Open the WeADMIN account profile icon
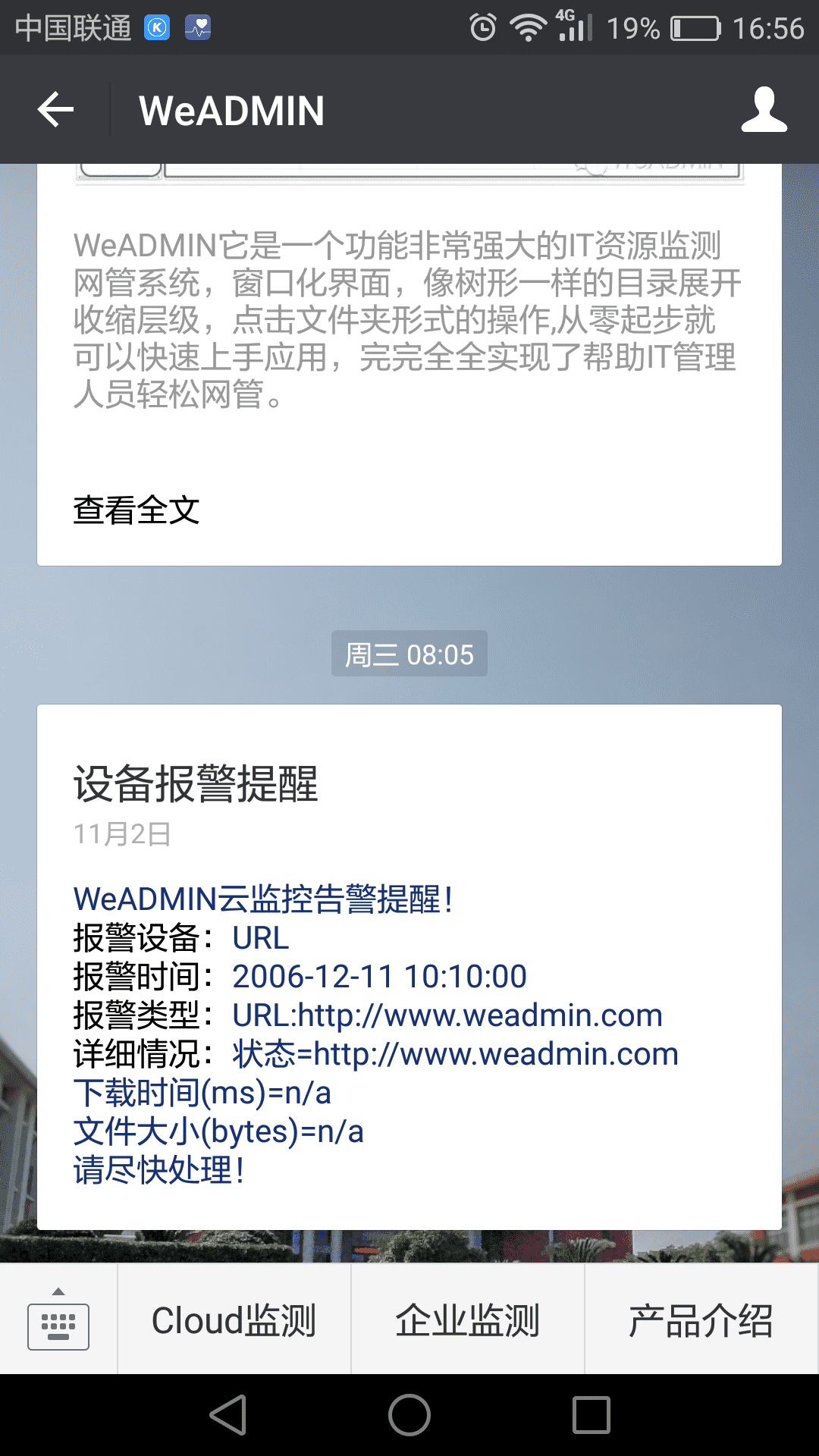This screenshot has width=819, height=1456. coord(764,110)
